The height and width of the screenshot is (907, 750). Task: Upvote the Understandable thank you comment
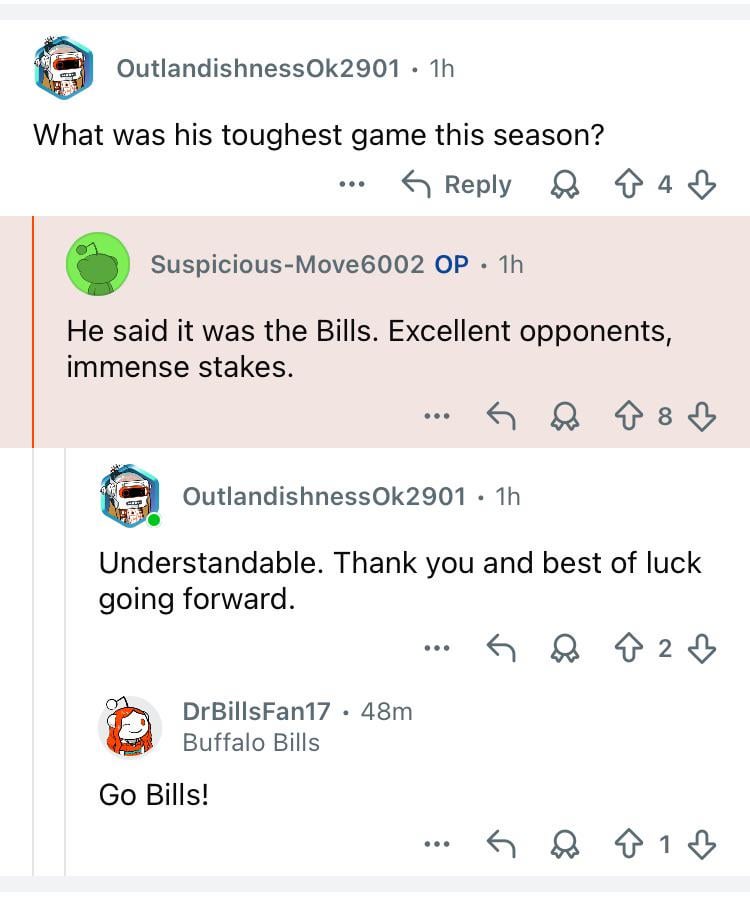pyautogui.click(x=629, y=647)
